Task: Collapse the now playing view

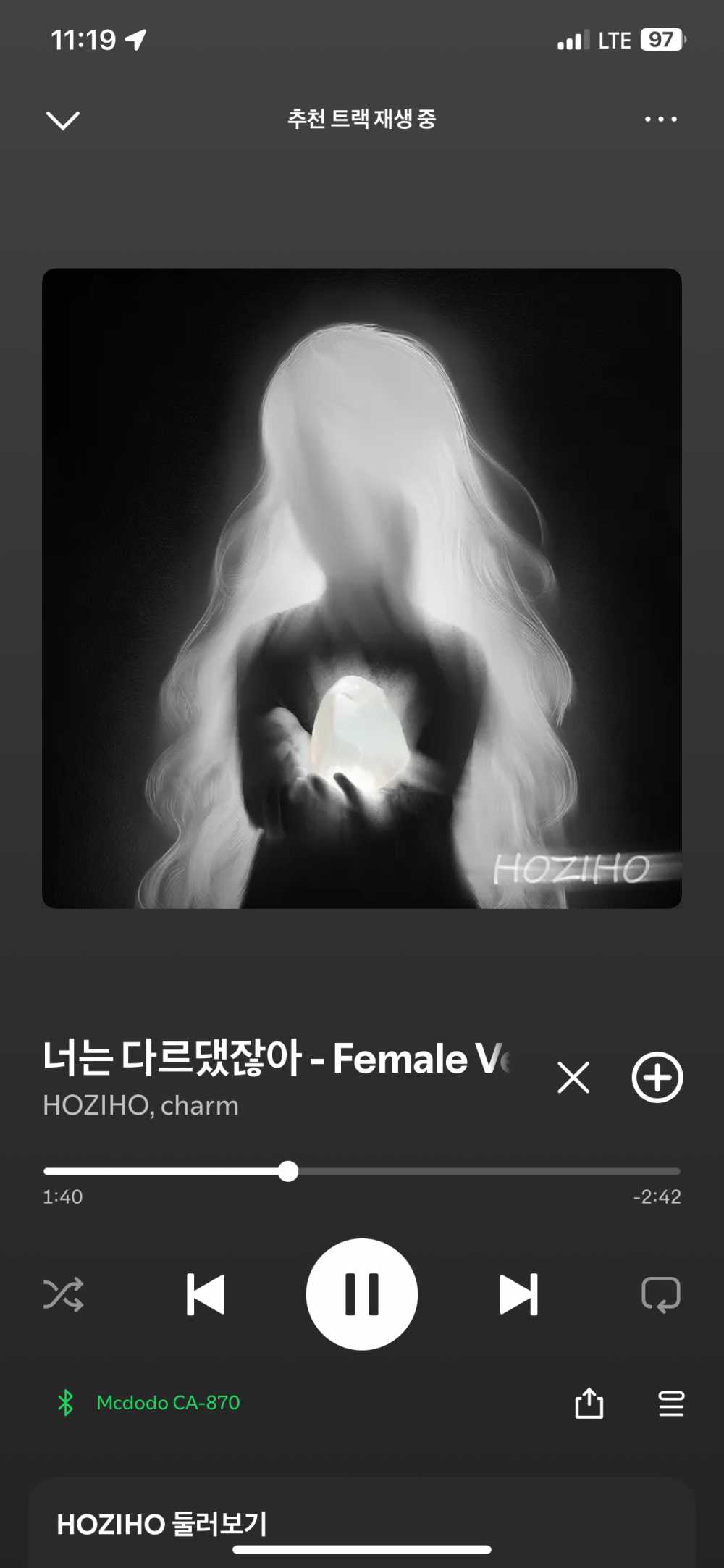Action: coord(63,120)
